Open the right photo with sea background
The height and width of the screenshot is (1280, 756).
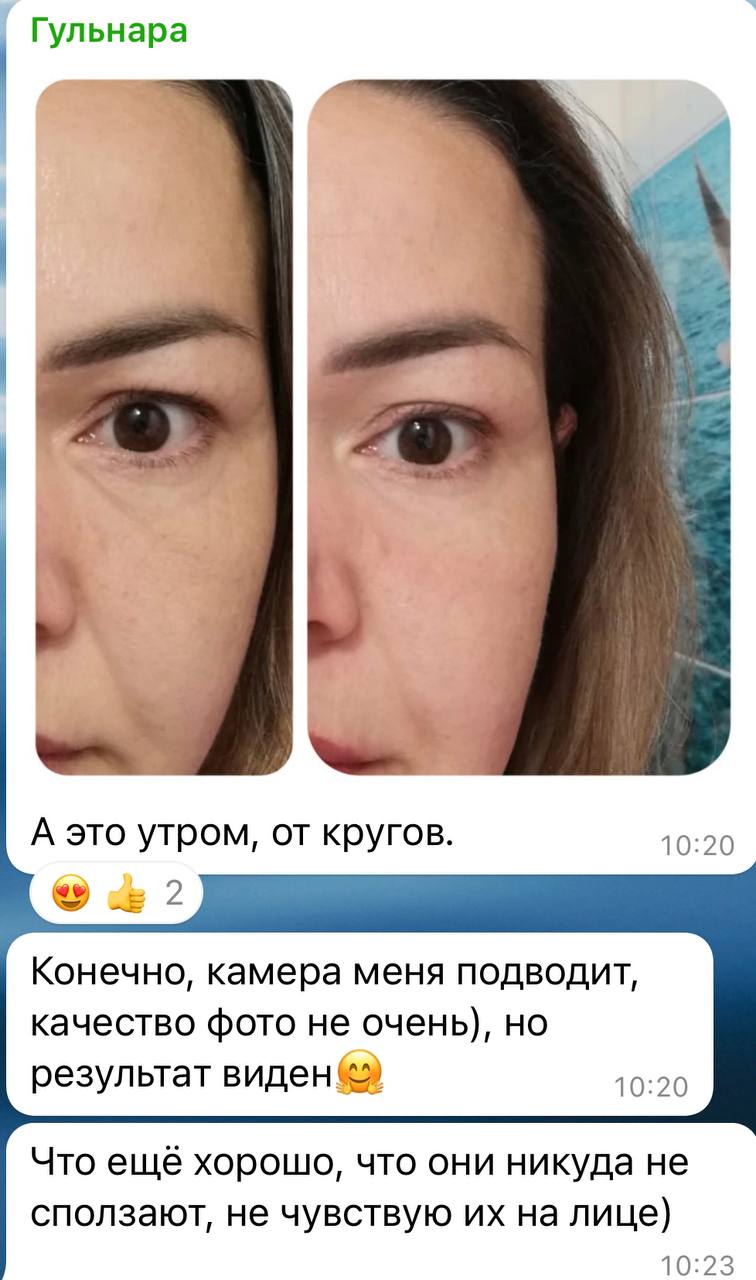[518, 428]
